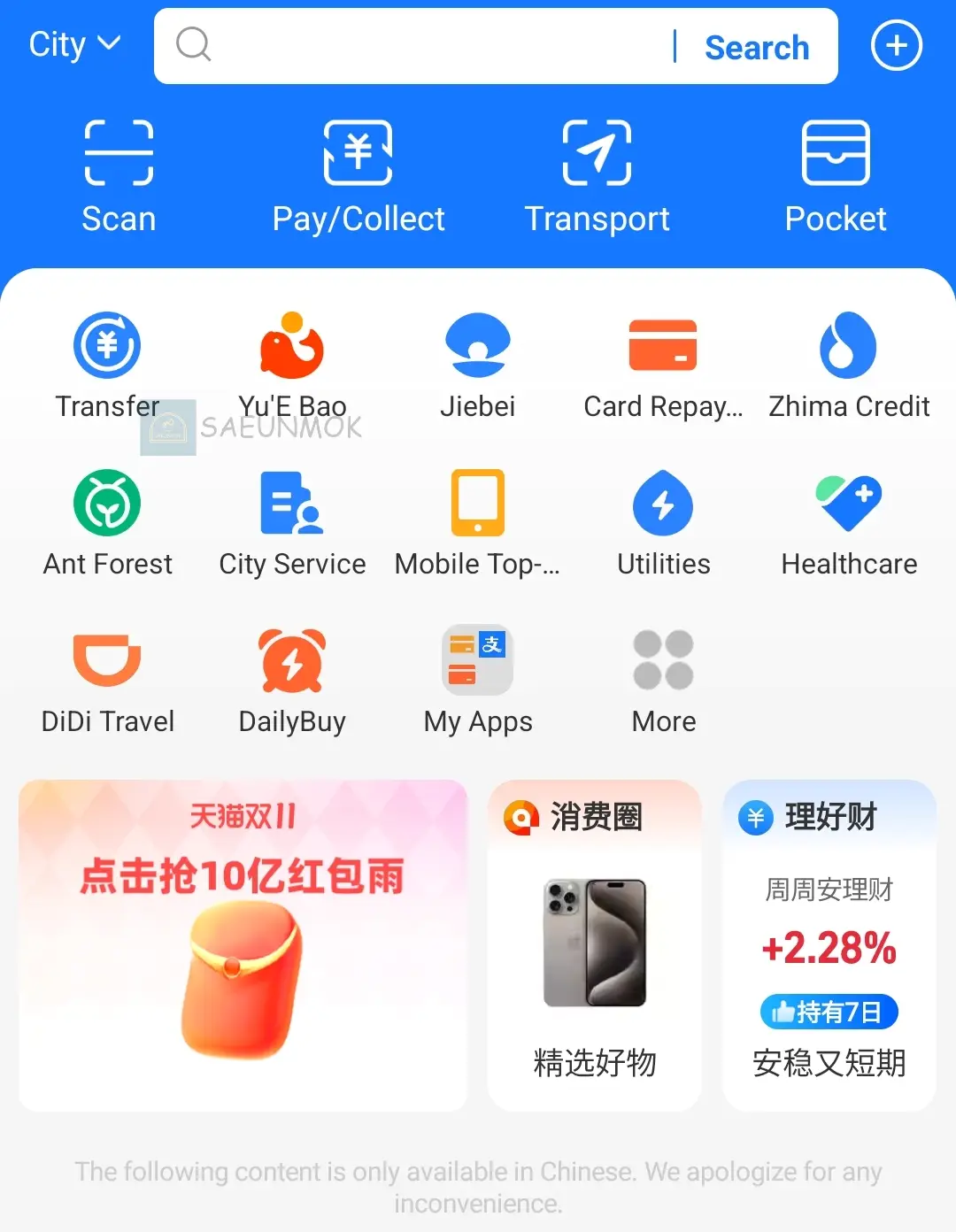
Task: Open City Service options
Action: pyautogui.click(x=292, y=522)
